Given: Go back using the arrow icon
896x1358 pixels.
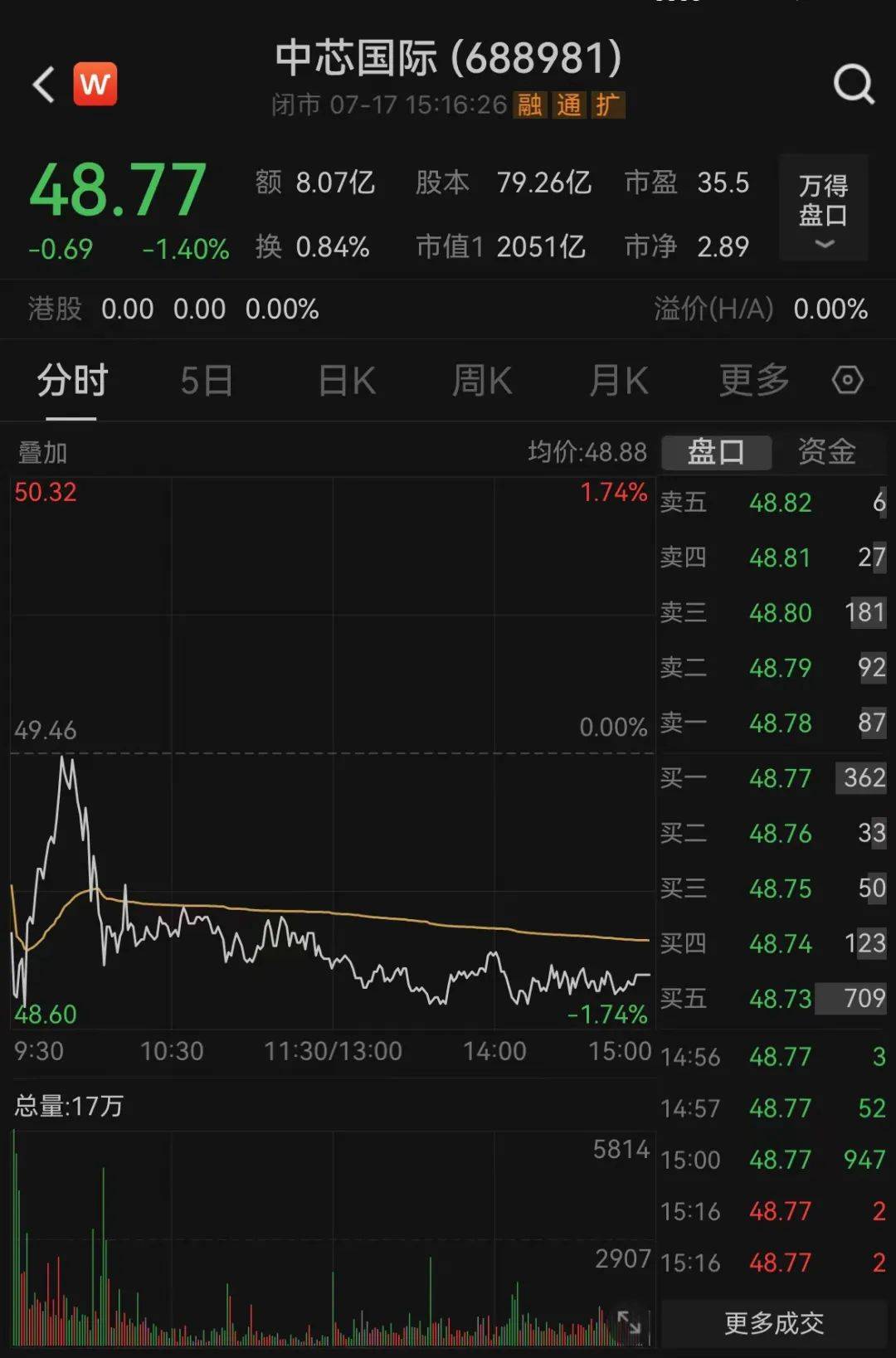Looking at the screenshot, I should [x=44, y=85].
